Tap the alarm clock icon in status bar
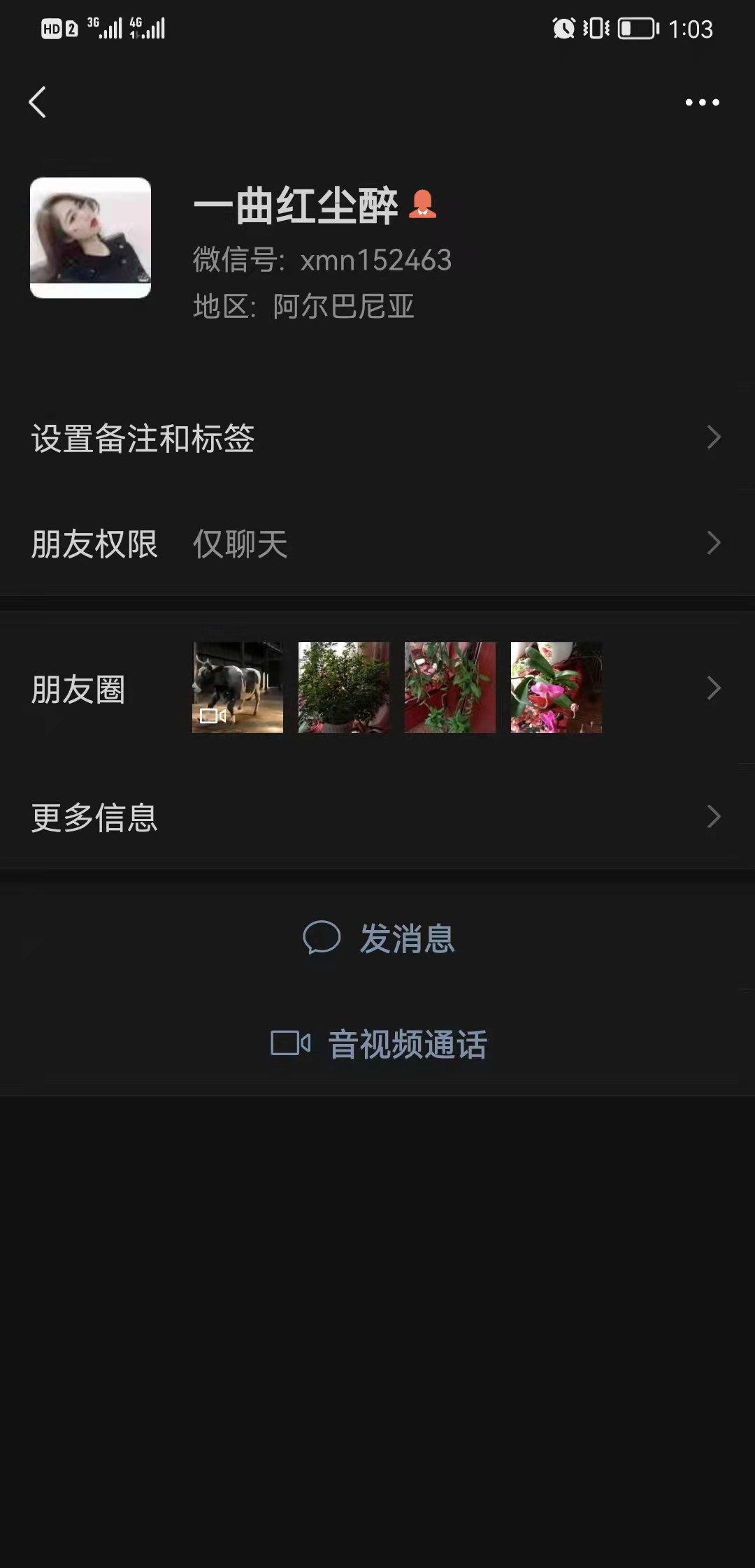The width and height of the screenshot is (755, 1568). click(x=563, y=28)
